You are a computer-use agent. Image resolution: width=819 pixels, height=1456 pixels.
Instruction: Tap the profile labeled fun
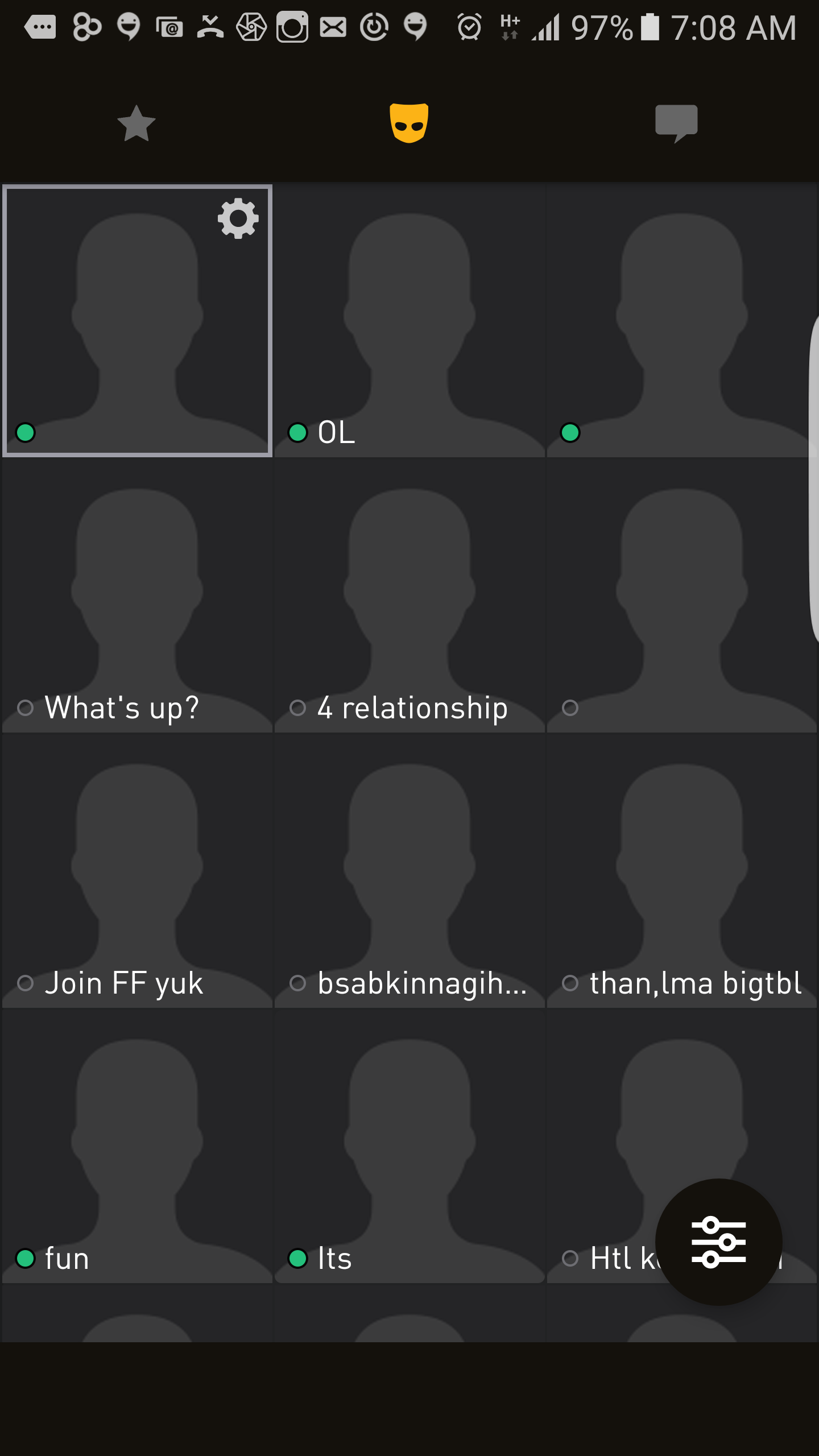137,1147
